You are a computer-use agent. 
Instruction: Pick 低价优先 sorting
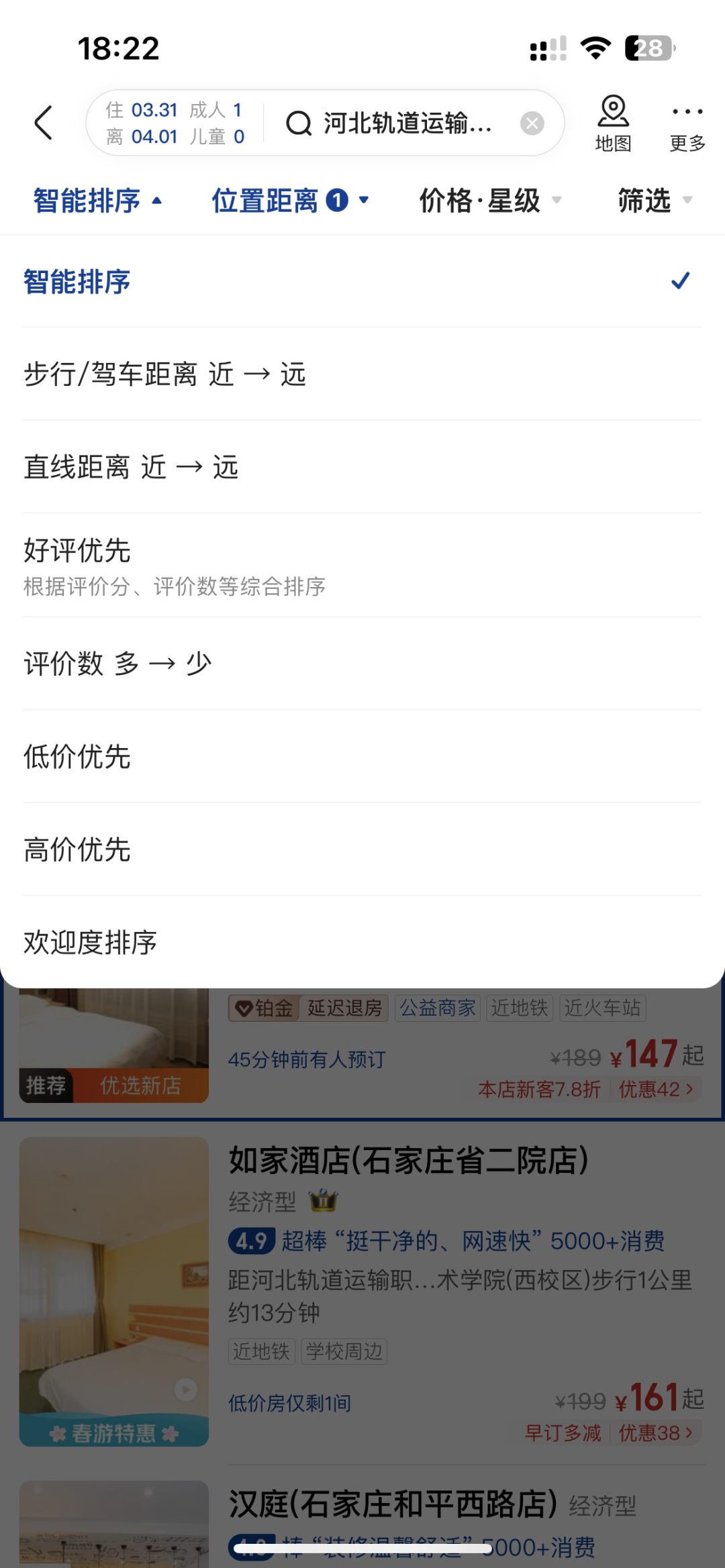click(x=362, y=756)
